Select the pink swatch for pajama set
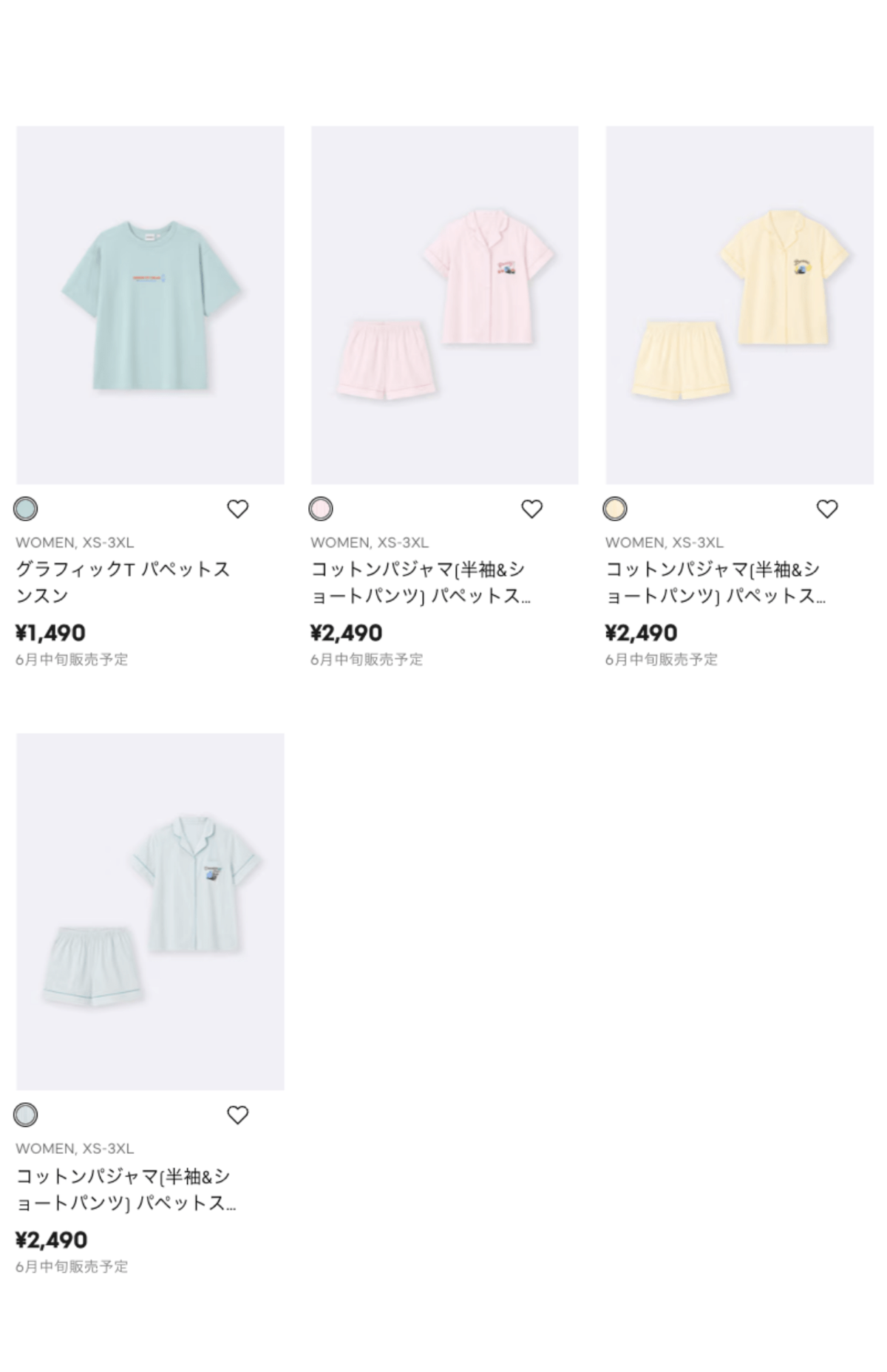The height and width of the screenshot is (1372, 887). tap(321, 509)
